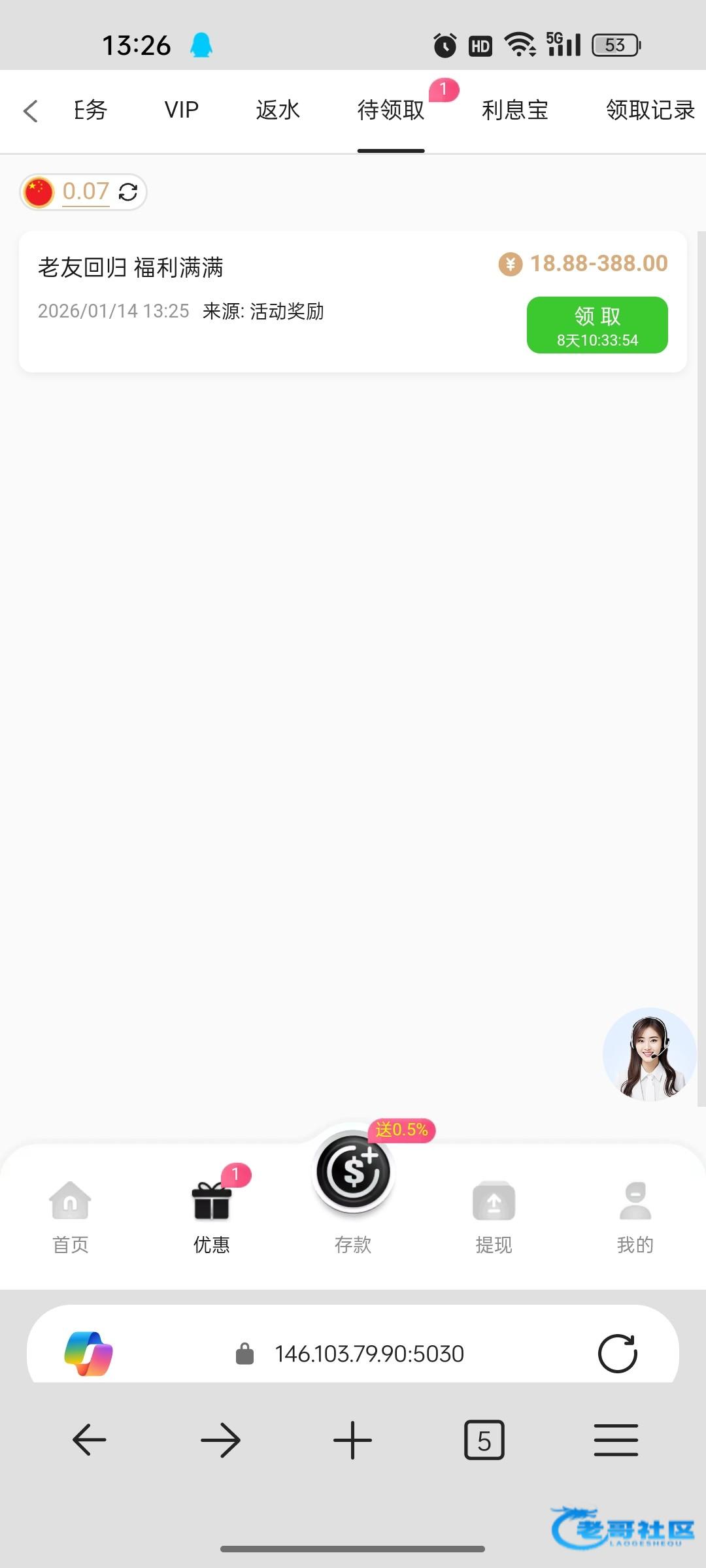Open the 利息宝 tab
Viewport: 706px width, 1568px height.
pyautogui.click(x=514, y=110)
